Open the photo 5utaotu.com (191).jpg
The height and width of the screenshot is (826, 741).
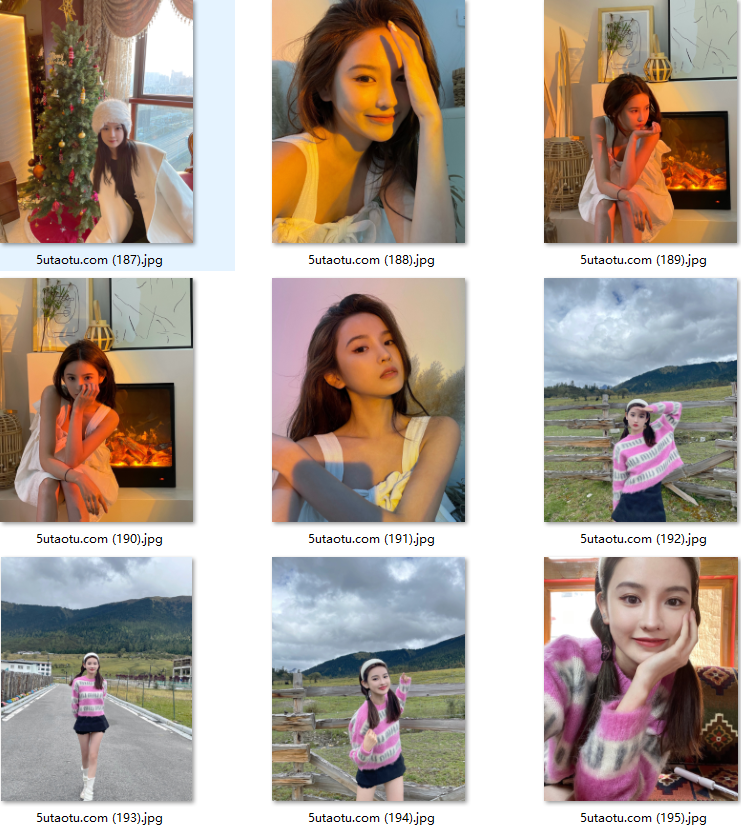pos(369,400)
